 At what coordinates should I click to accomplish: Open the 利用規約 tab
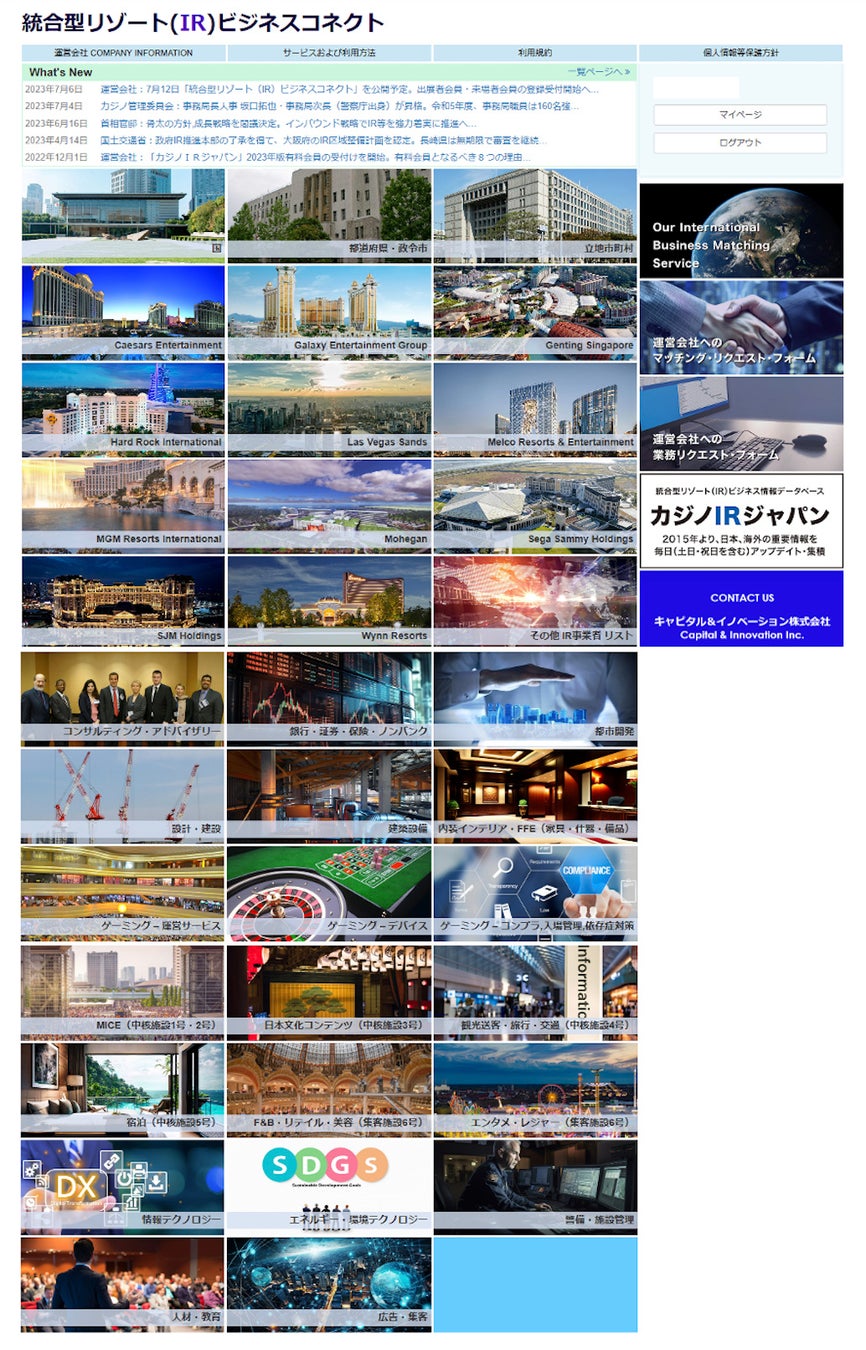click(x=534, y=53)
